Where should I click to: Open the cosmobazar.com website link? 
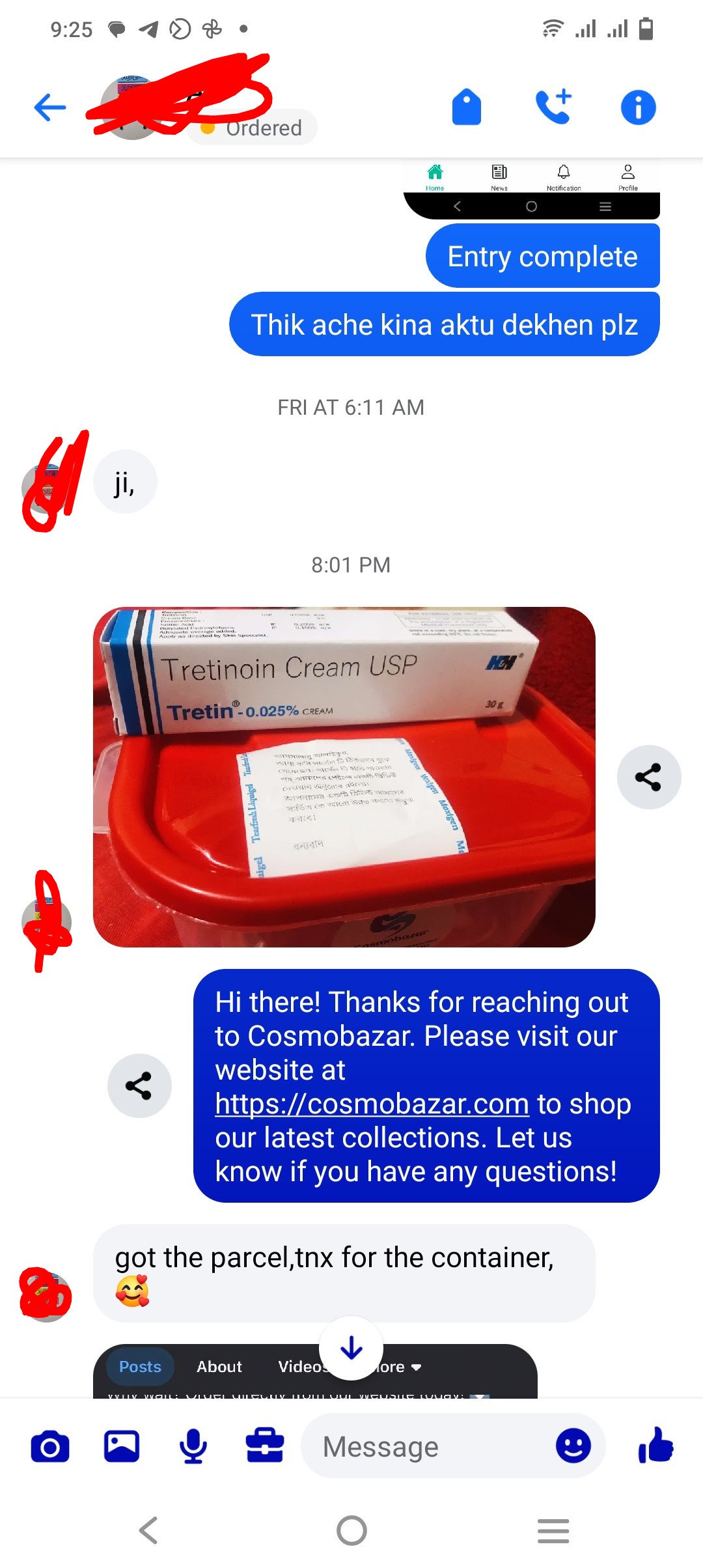pyautogui.click(x=372, y=1104)
